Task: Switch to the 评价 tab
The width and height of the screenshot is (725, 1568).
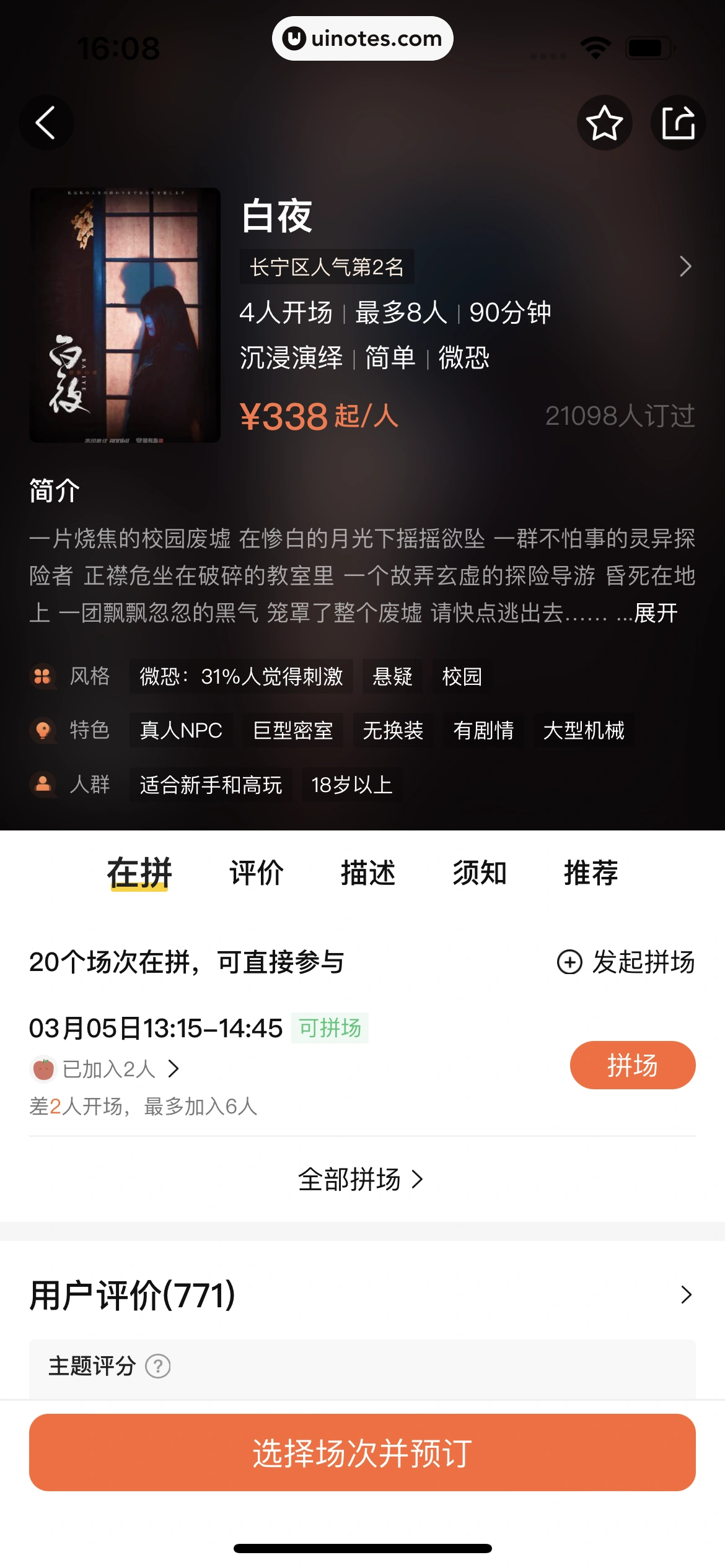Action: tap(257, 873)
